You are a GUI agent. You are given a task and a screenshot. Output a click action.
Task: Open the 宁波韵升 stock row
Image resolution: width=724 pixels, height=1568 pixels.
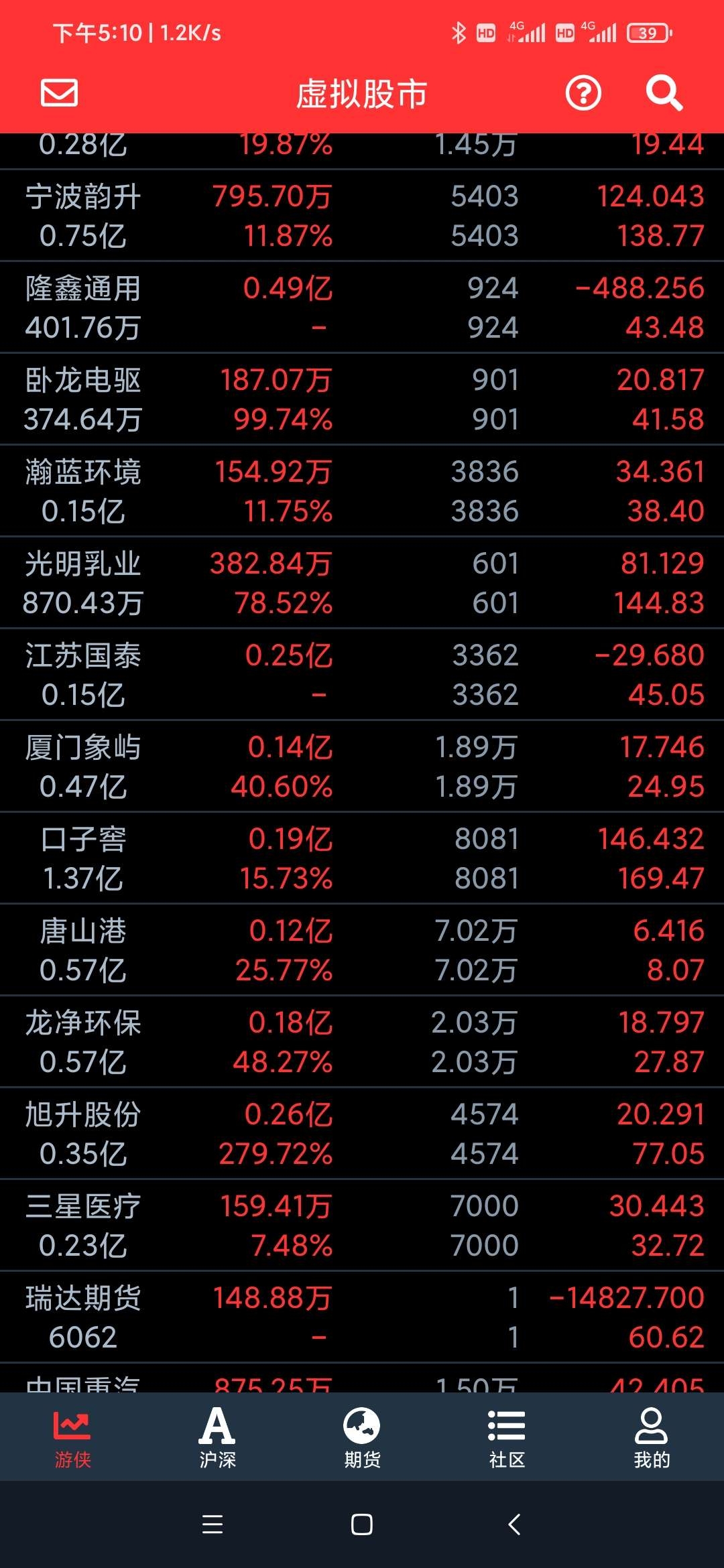point(362,216)
